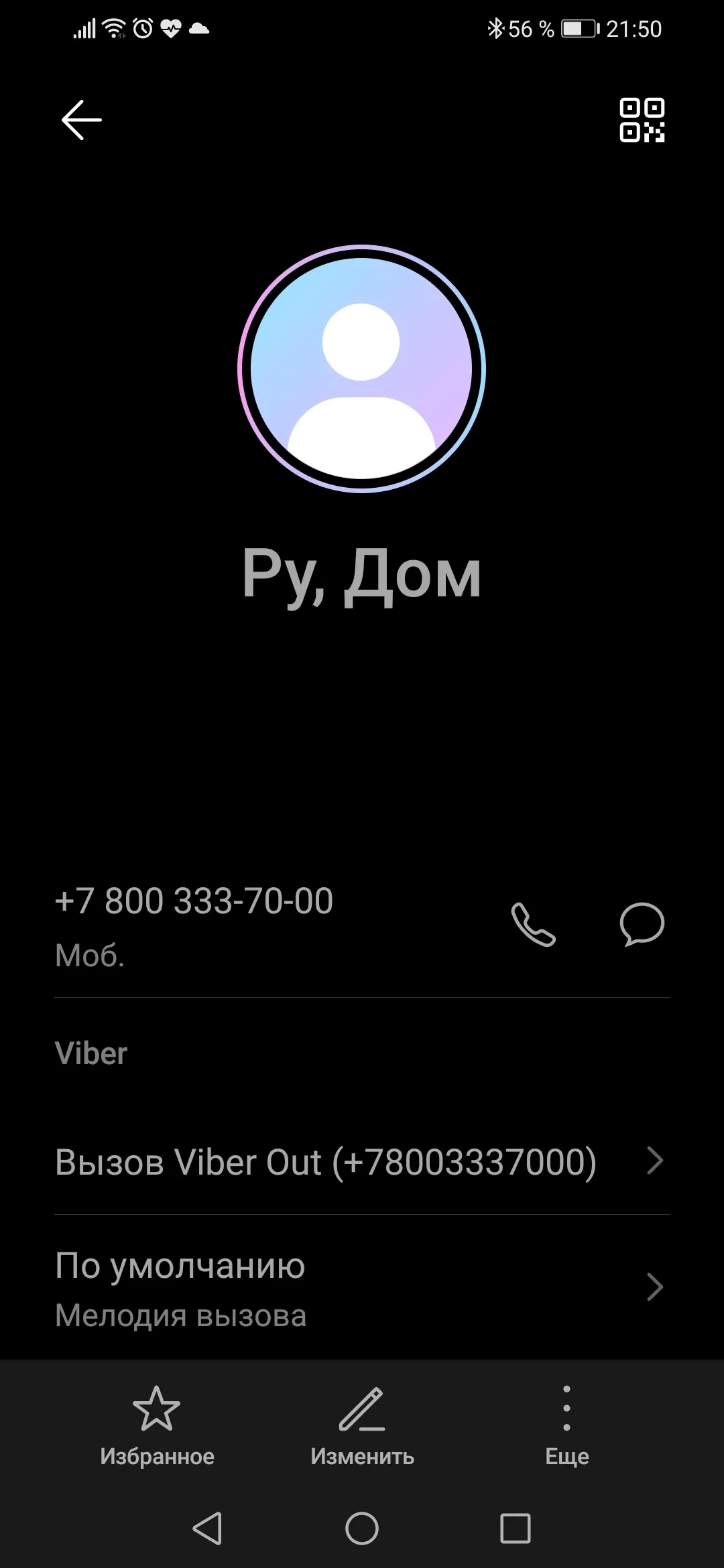Open the system recent apps view
The image size is (724, 1568).
[516, 1529]
